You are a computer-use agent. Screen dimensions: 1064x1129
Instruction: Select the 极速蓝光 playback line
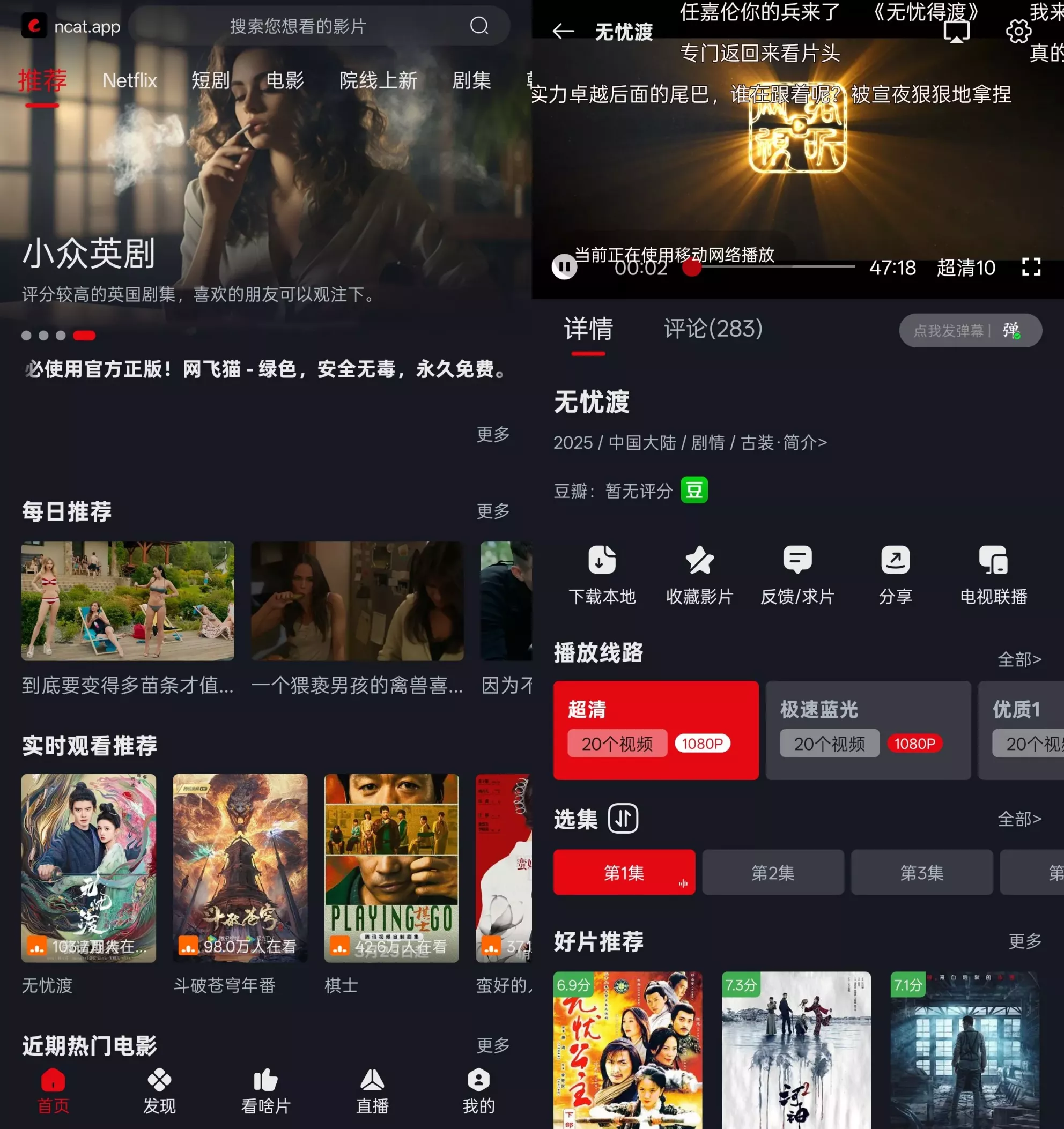coord(867,730)
